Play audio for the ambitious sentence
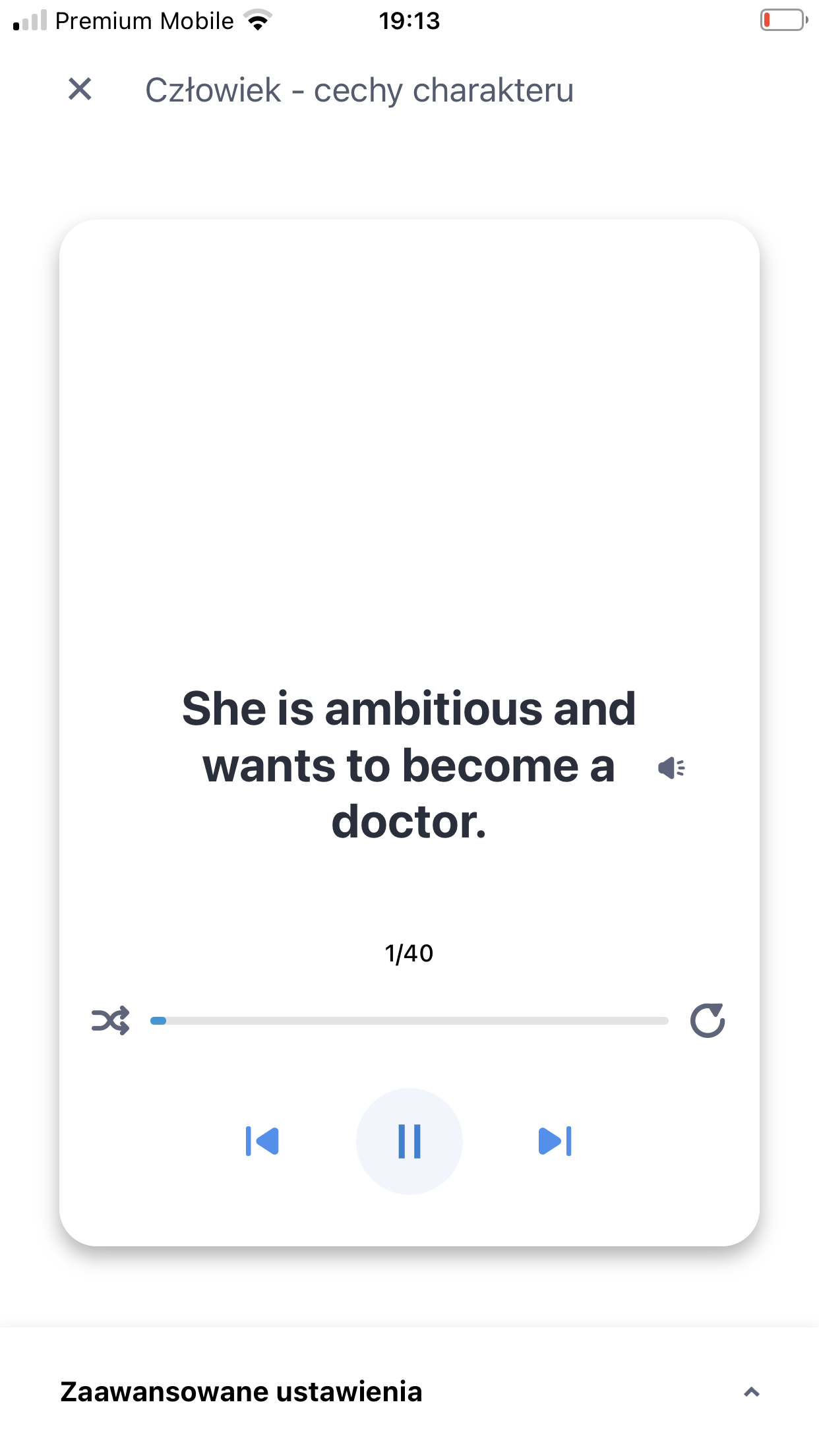This screenshot has width=819, height=1456. (671, 768)
